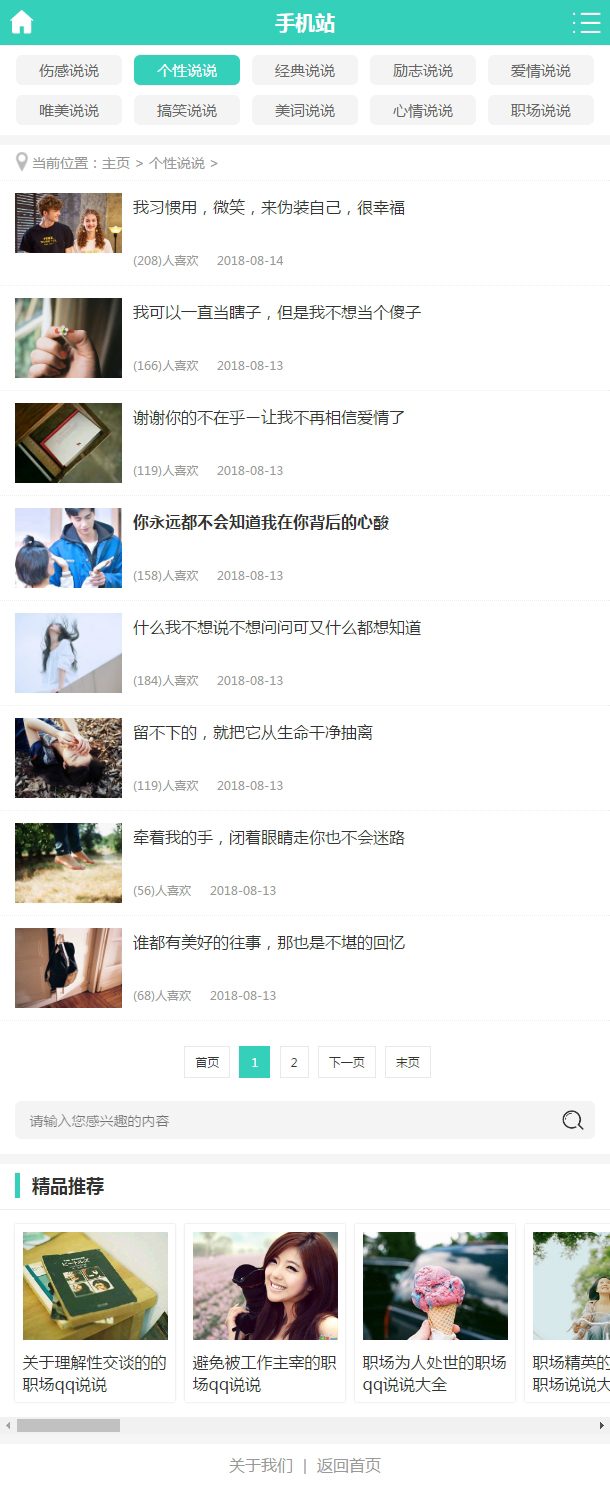This screenshot has width=610, height=1487.
Task: Open article 我习惯用，微笑，来伪装自己，很幸福
Action: point(269,208)
